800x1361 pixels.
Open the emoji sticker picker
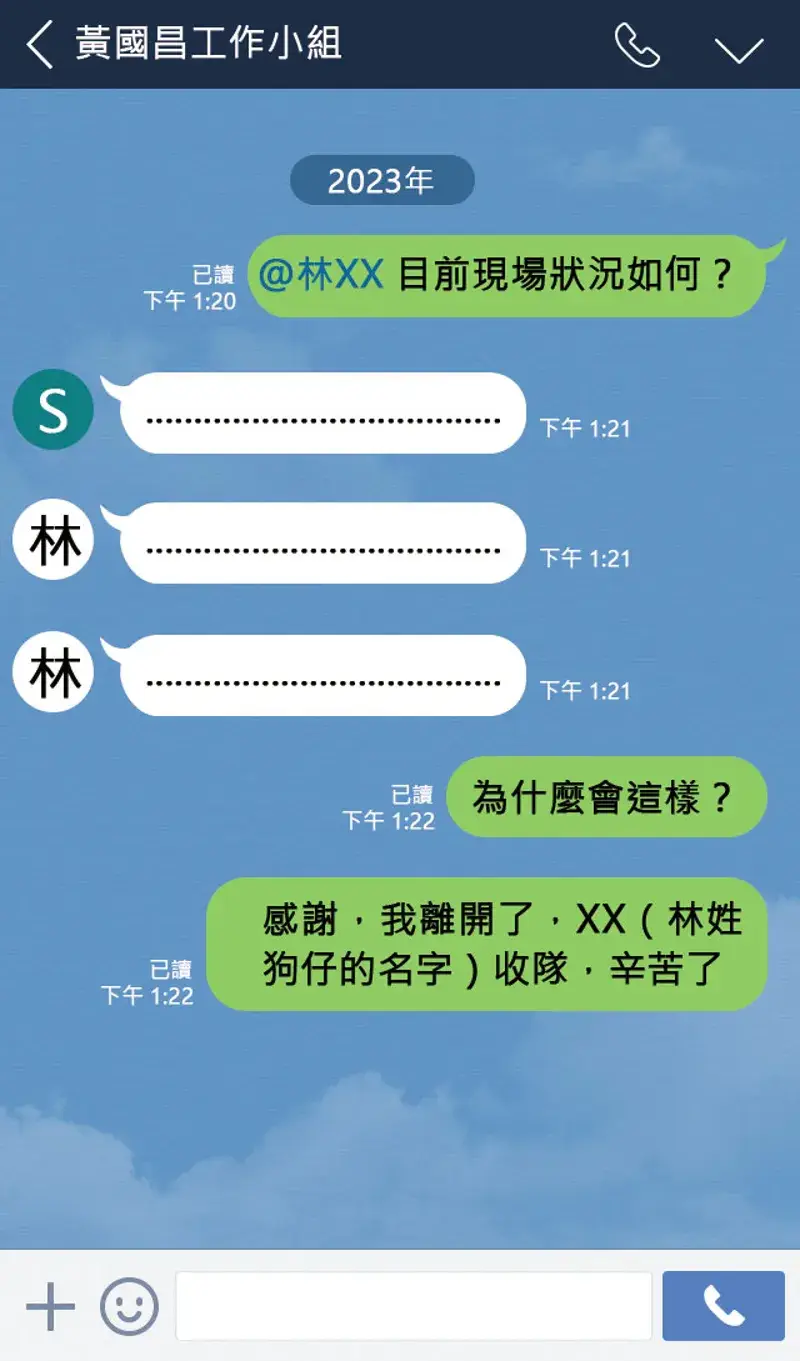pos(129,1306)
